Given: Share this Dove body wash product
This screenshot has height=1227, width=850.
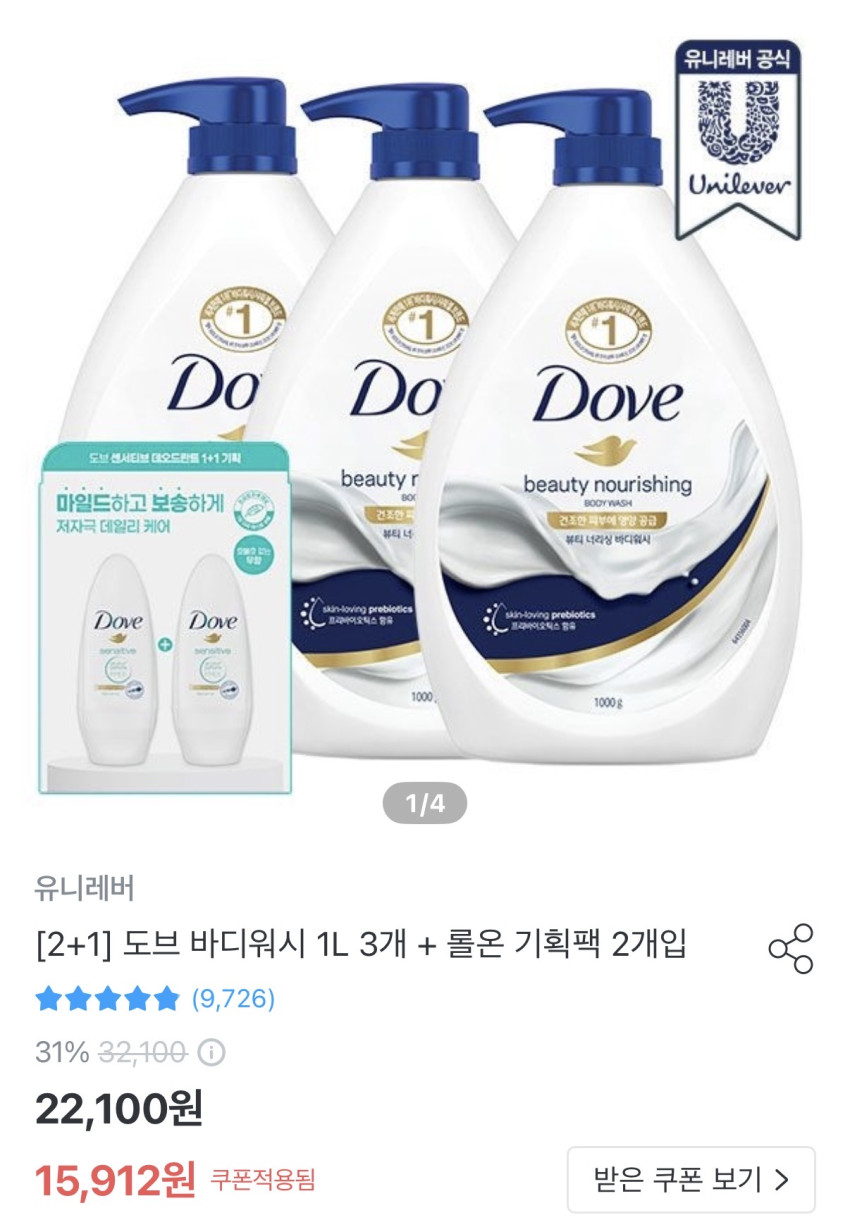Looking at the screenshot, I should 790,949.
